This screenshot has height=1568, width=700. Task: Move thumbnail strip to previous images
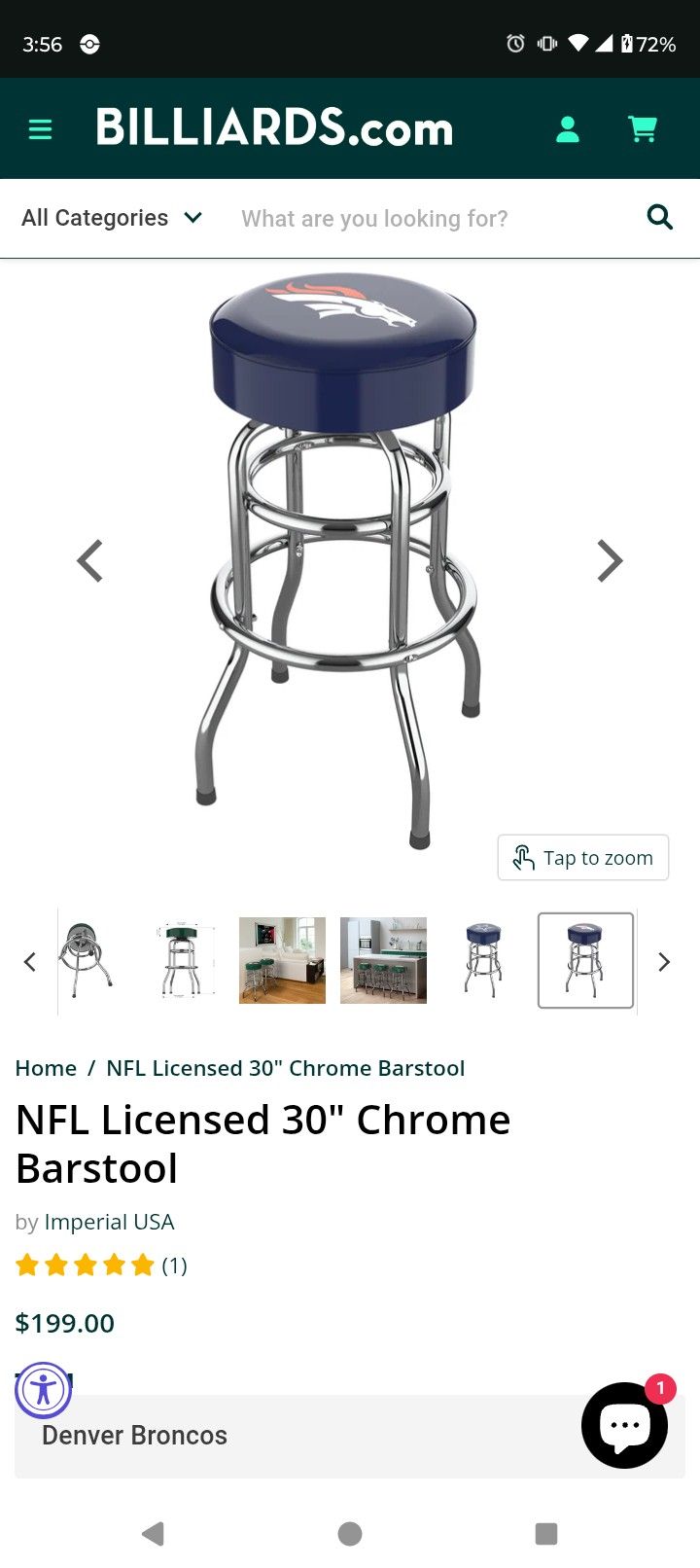(x=29, y=962)
